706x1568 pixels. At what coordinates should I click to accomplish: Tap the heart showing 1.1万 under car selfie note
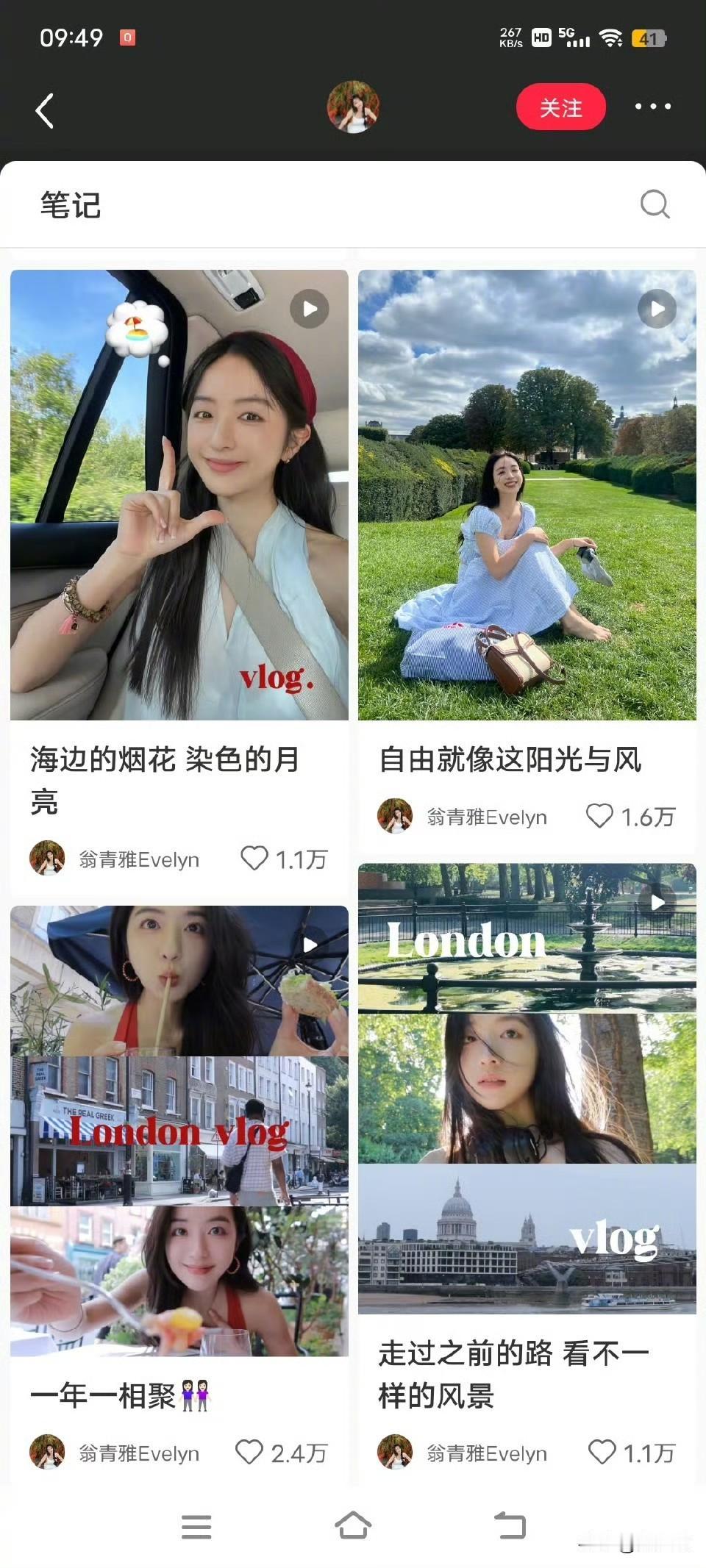[253, 858]
